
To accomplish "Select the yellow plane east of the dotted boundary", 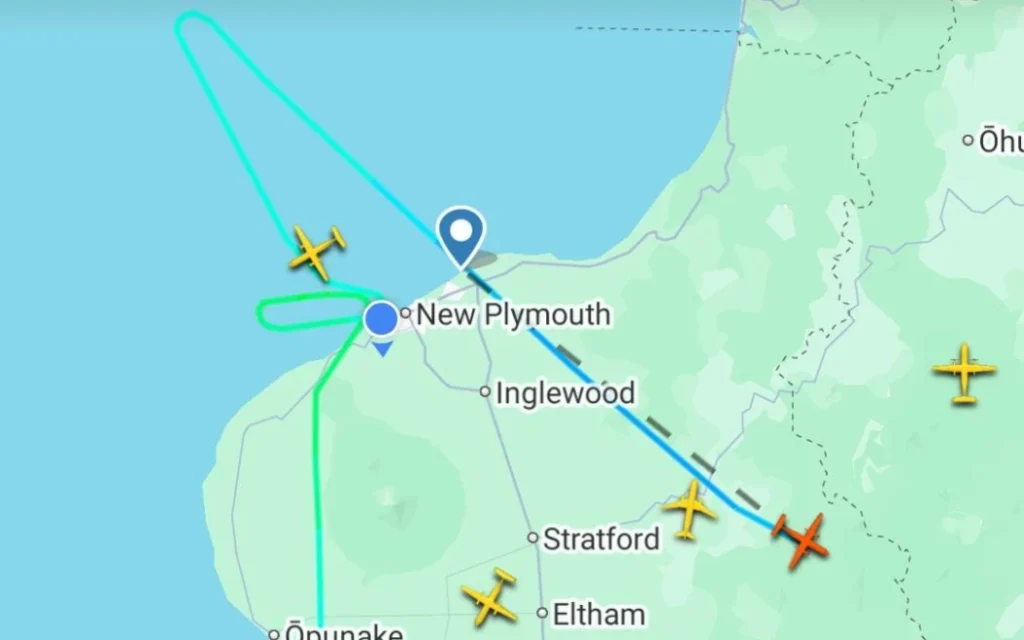I will point(964,373).
